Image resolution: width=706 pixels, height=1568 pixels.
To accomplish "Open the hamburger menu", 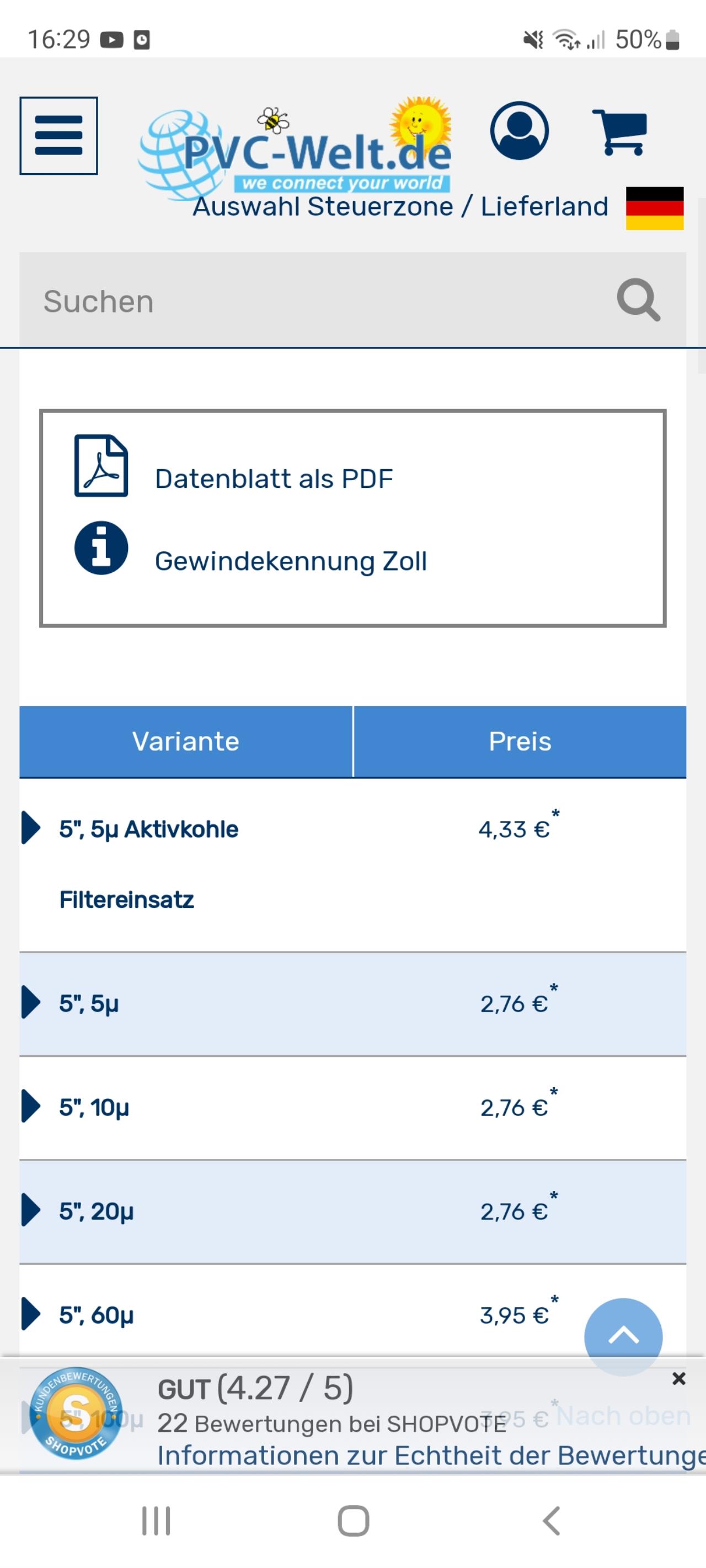I will click(x=58, y=136).
